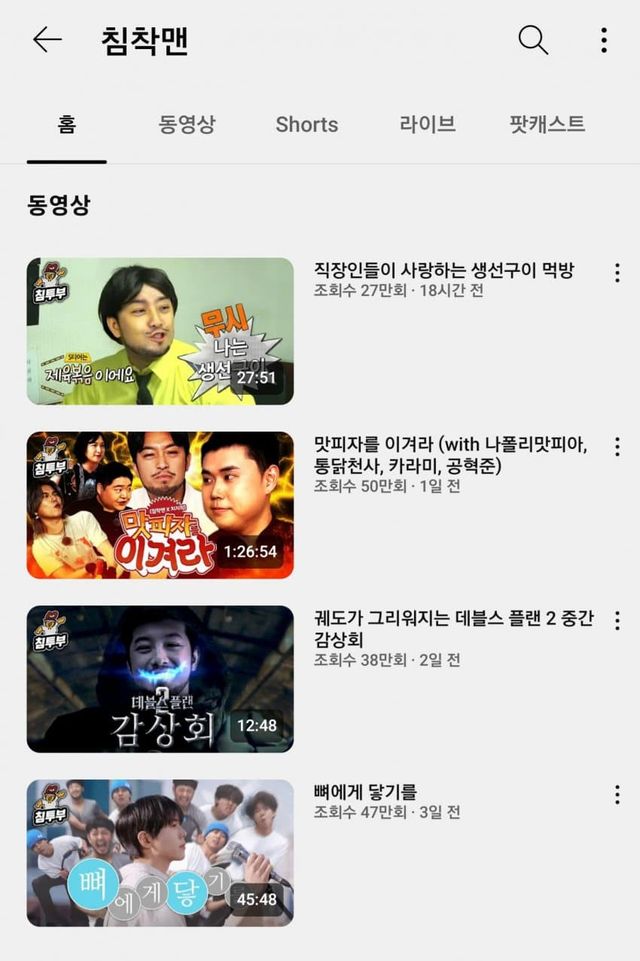Open options for 데블스 플랜 2 감상회
Screen dimensions: 640x961
pyautogui.click(x=617, y=621)
